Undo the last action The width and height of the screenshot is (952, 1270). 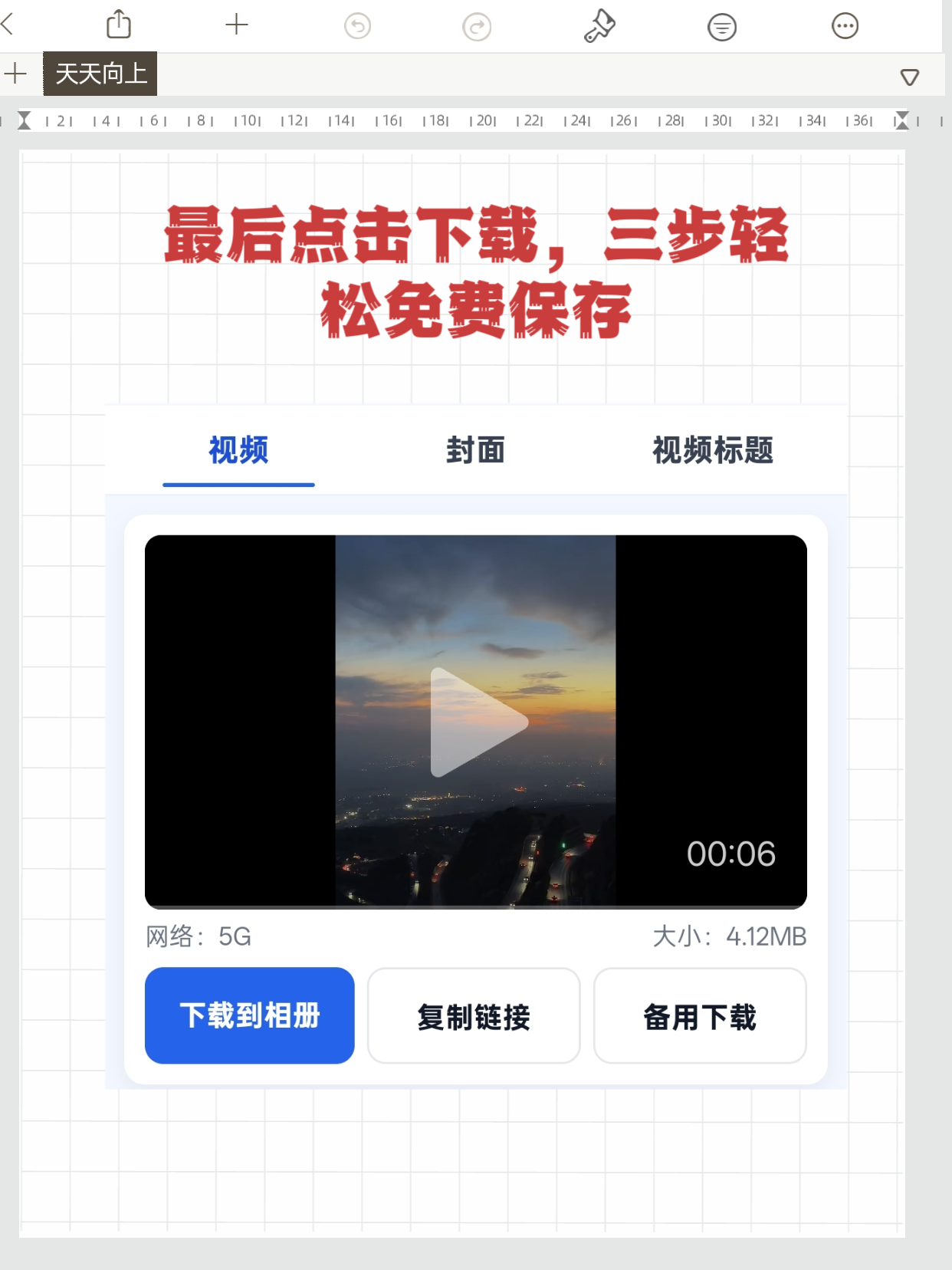coord(357,27)
